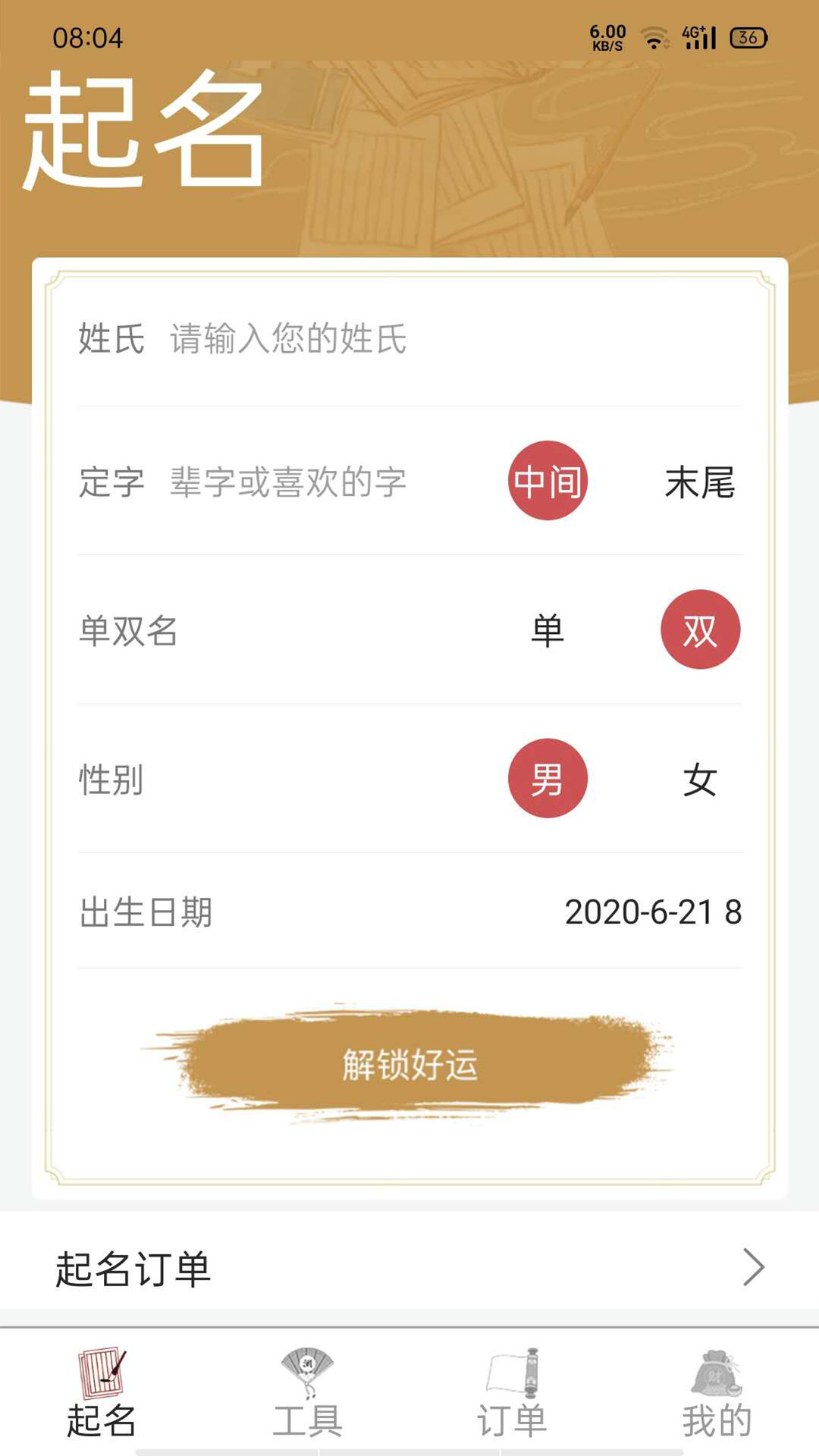819x1456 pixels.
Task: Tap the 6.00 KB/S network speed indicator
Action: 607,36
